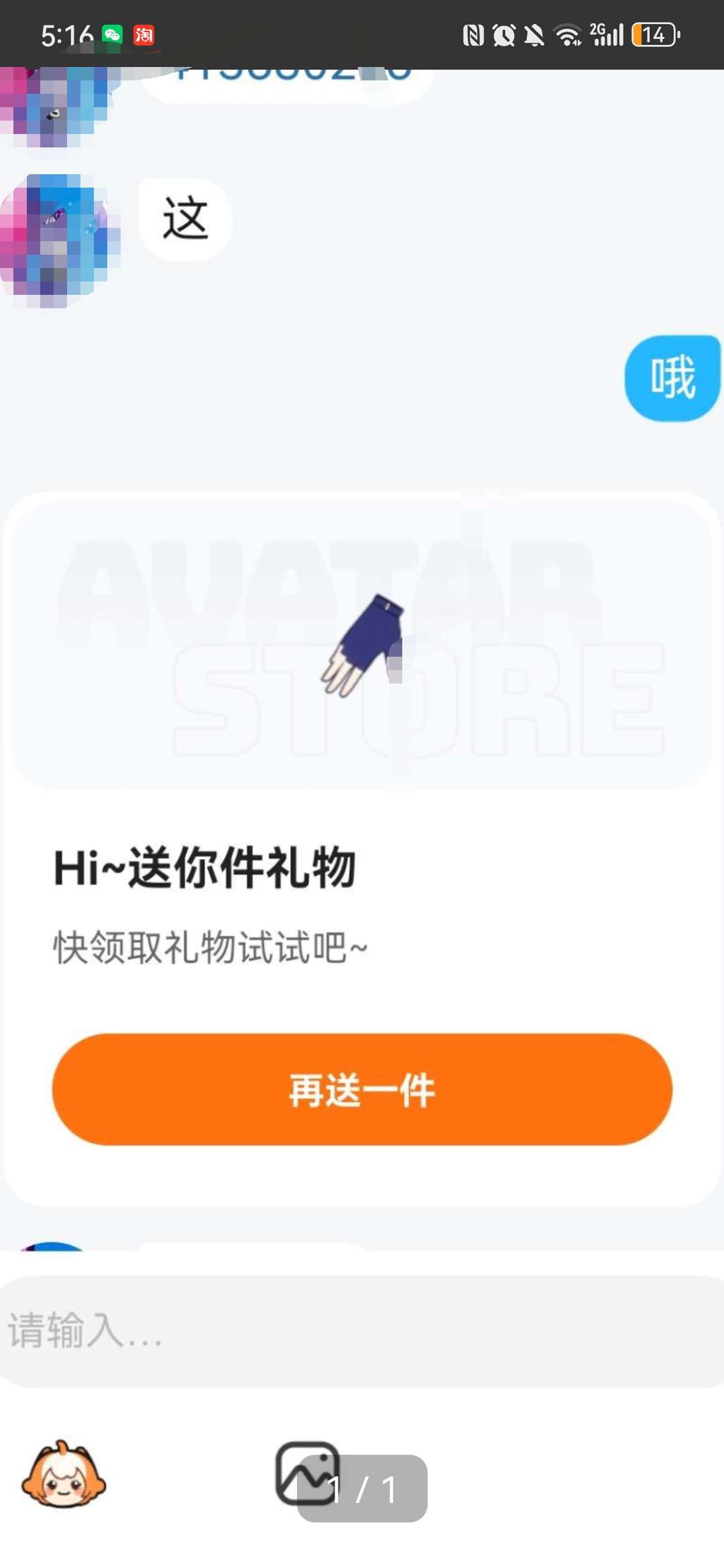Open the glove gift card preview
This screenshot has width=724, height=1568.
click(362, 645)
